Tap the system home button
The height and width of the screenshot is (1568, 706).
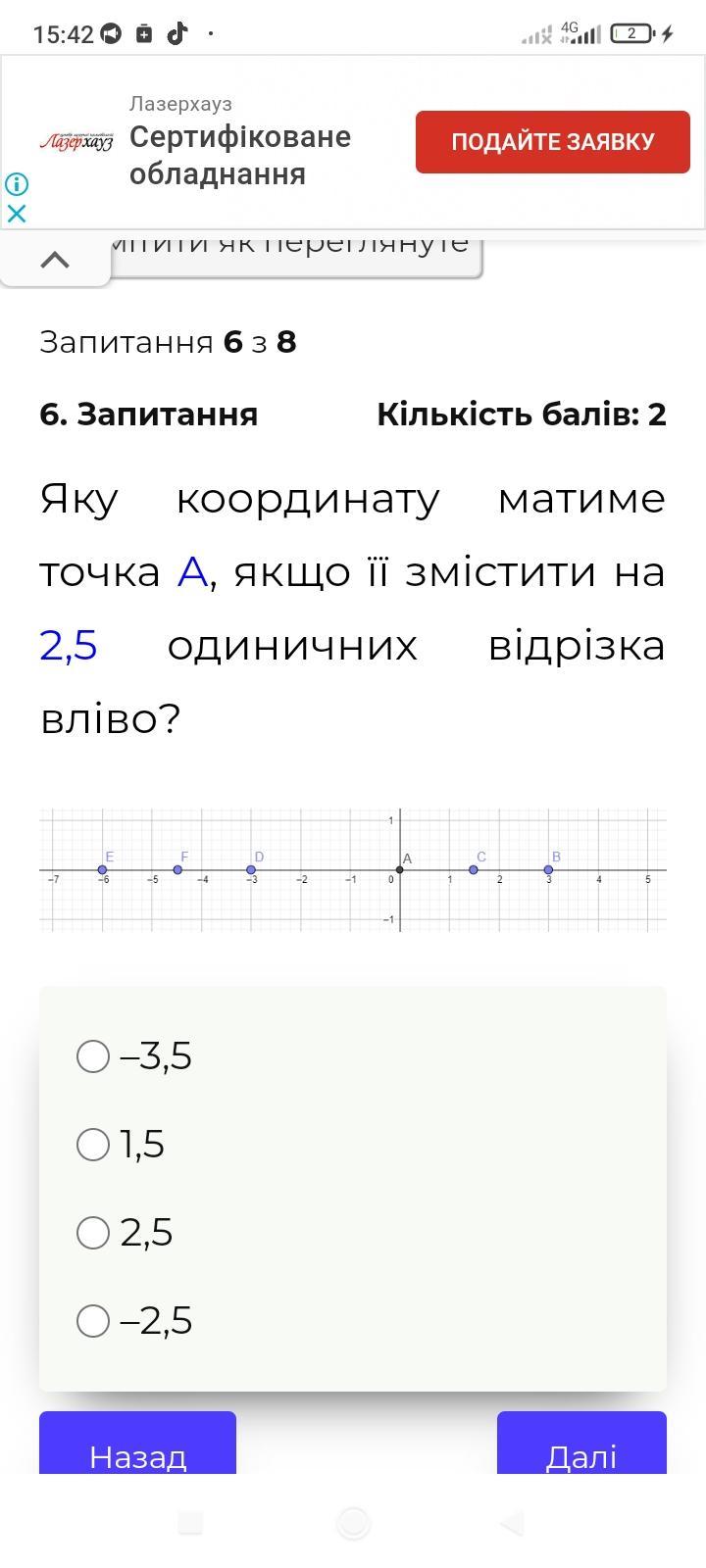(353, 1523)
